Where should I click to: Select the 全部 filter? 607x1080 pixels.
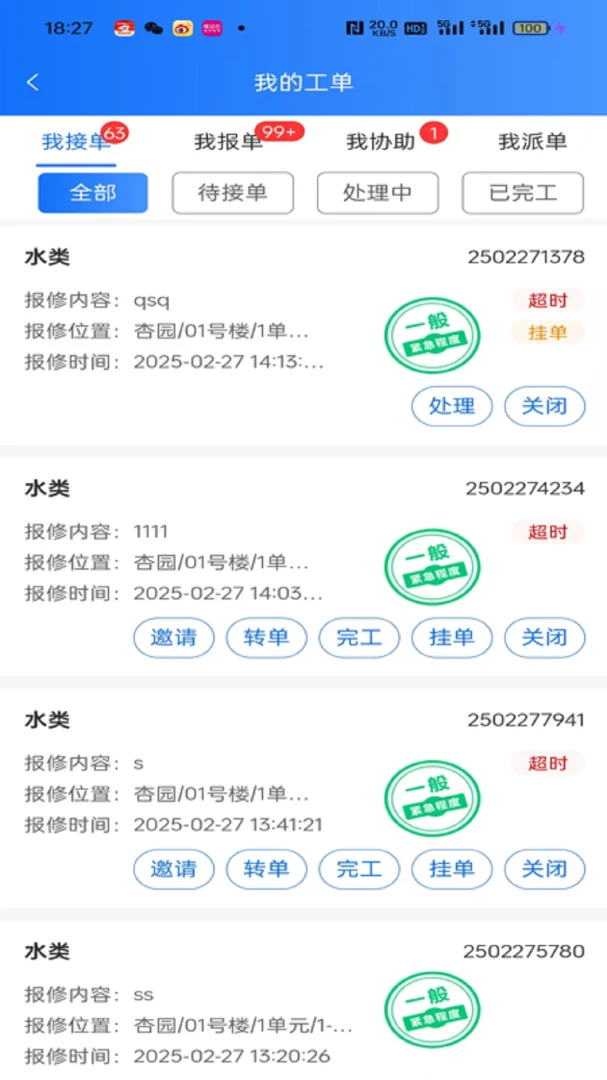tap(93, 193)
